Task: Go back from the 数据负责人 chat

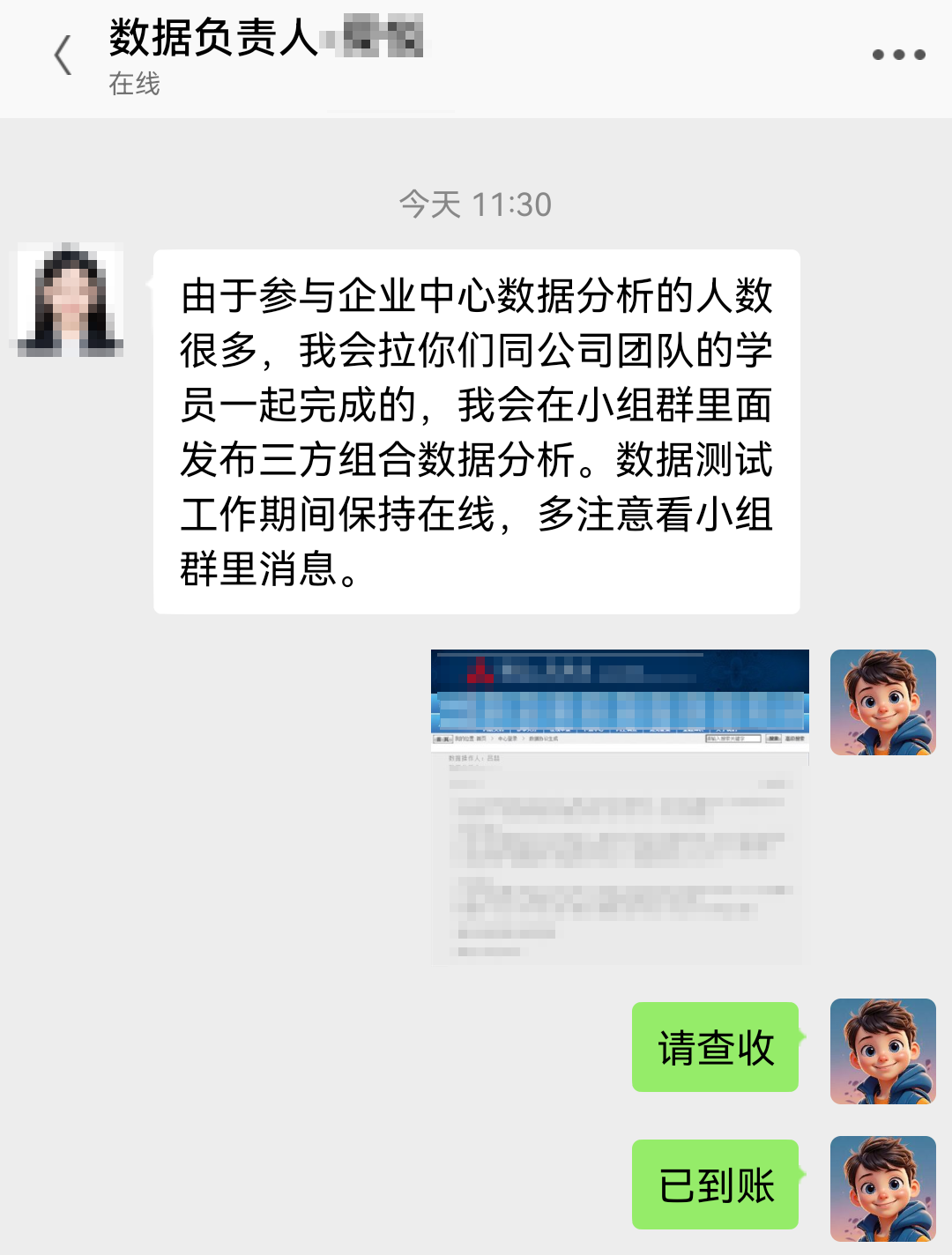Action: pos(63,56)
